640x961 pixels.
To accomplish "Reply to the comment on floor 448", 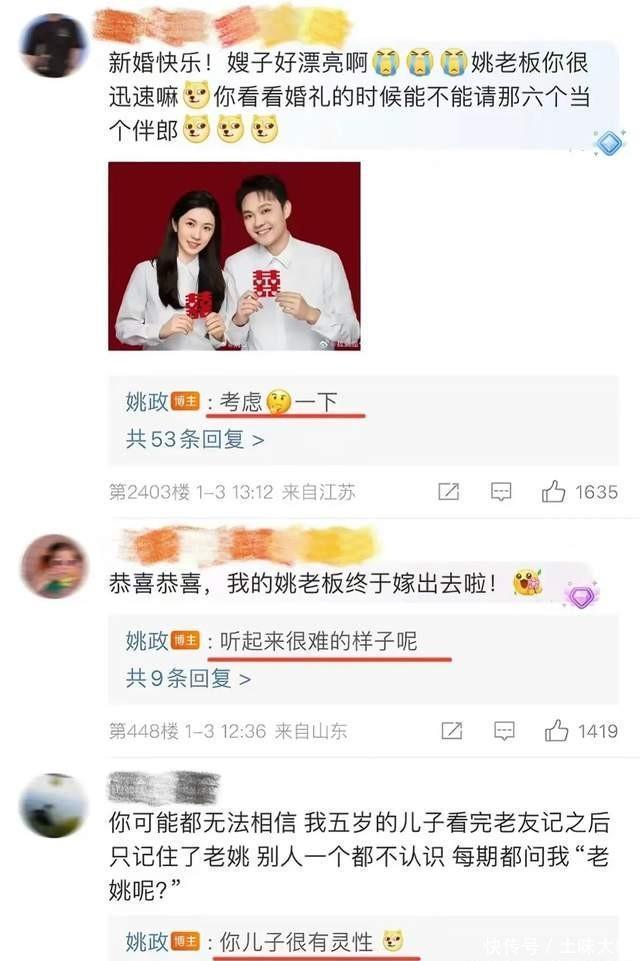I will pyautogui.click(x=501, y=731).
